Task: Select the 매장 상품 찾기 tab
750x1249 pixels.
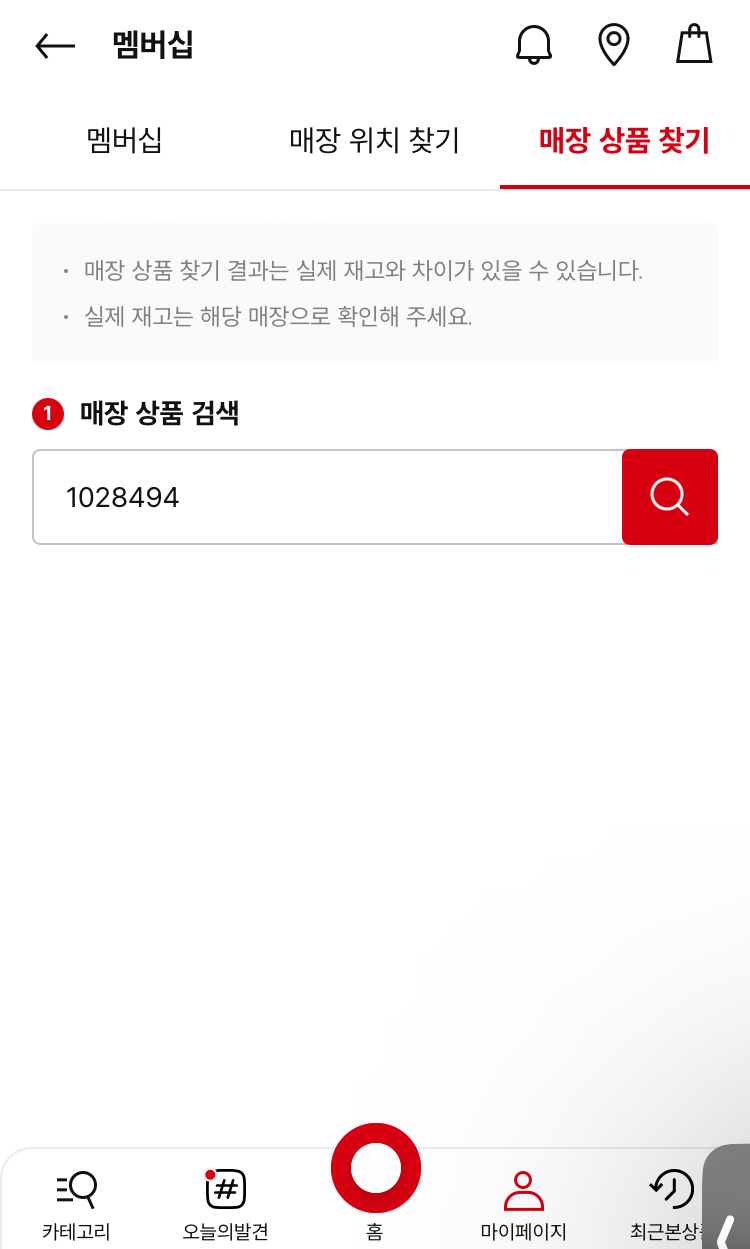Action: pyautogui.click(x=624, y=141)
